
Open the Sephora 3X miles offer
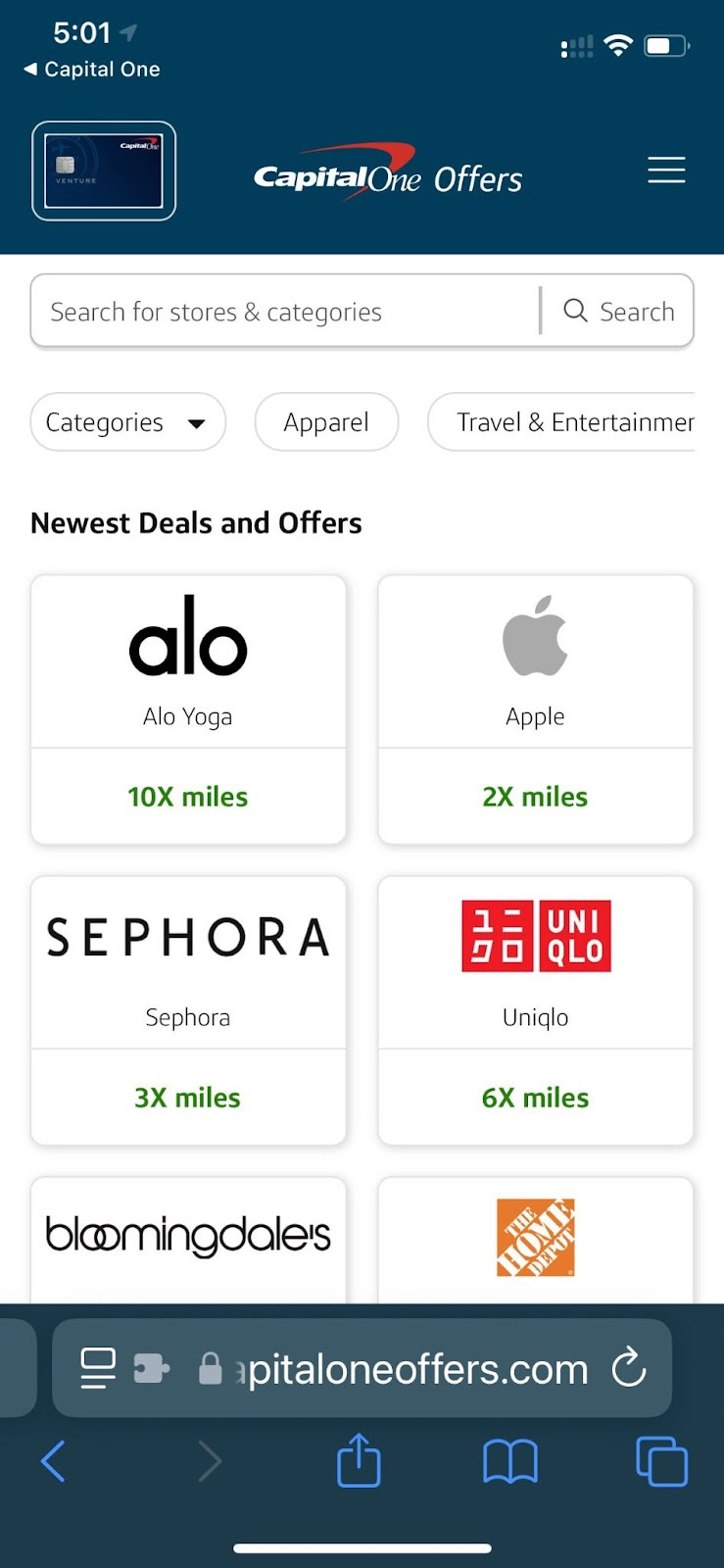(x=188, y=1010)
